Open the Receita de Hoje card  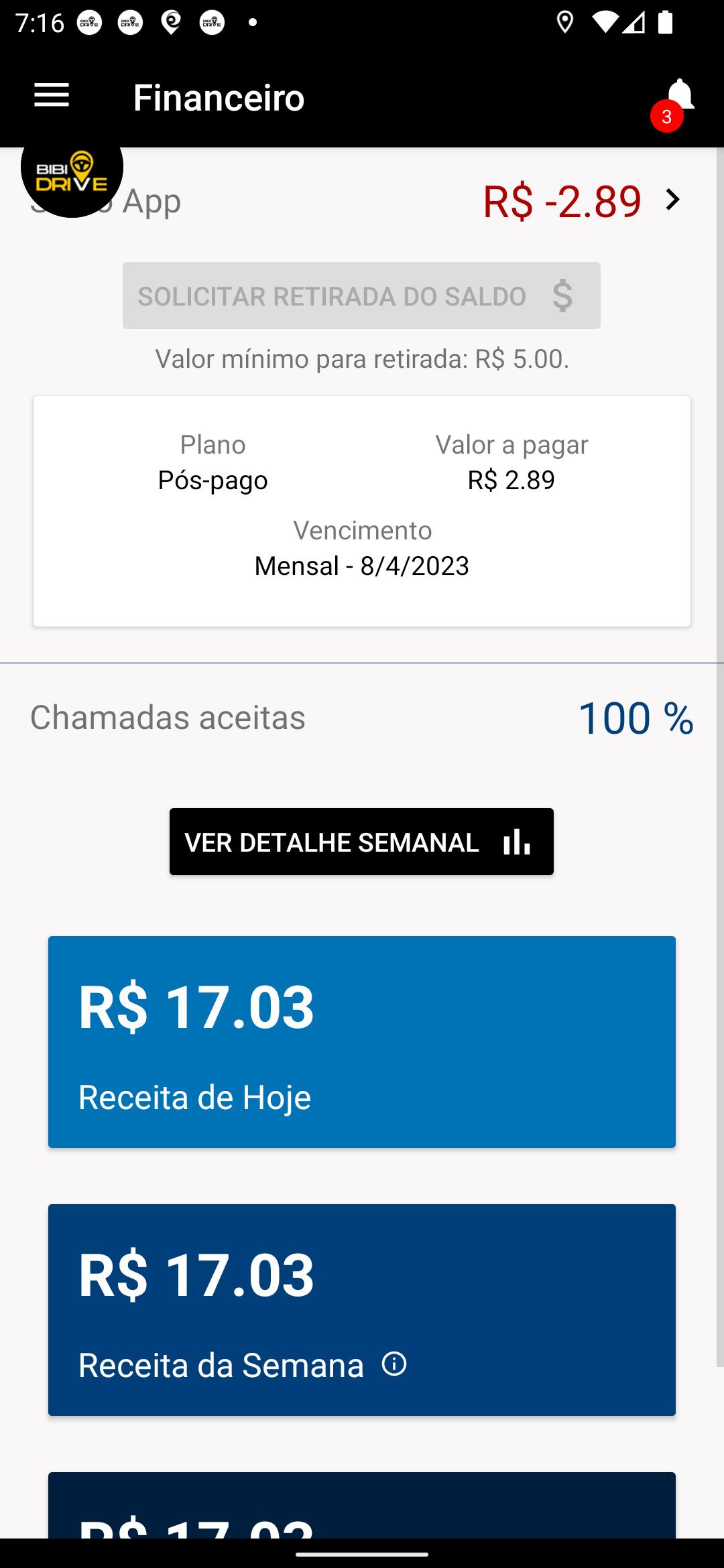[362, 1042]
